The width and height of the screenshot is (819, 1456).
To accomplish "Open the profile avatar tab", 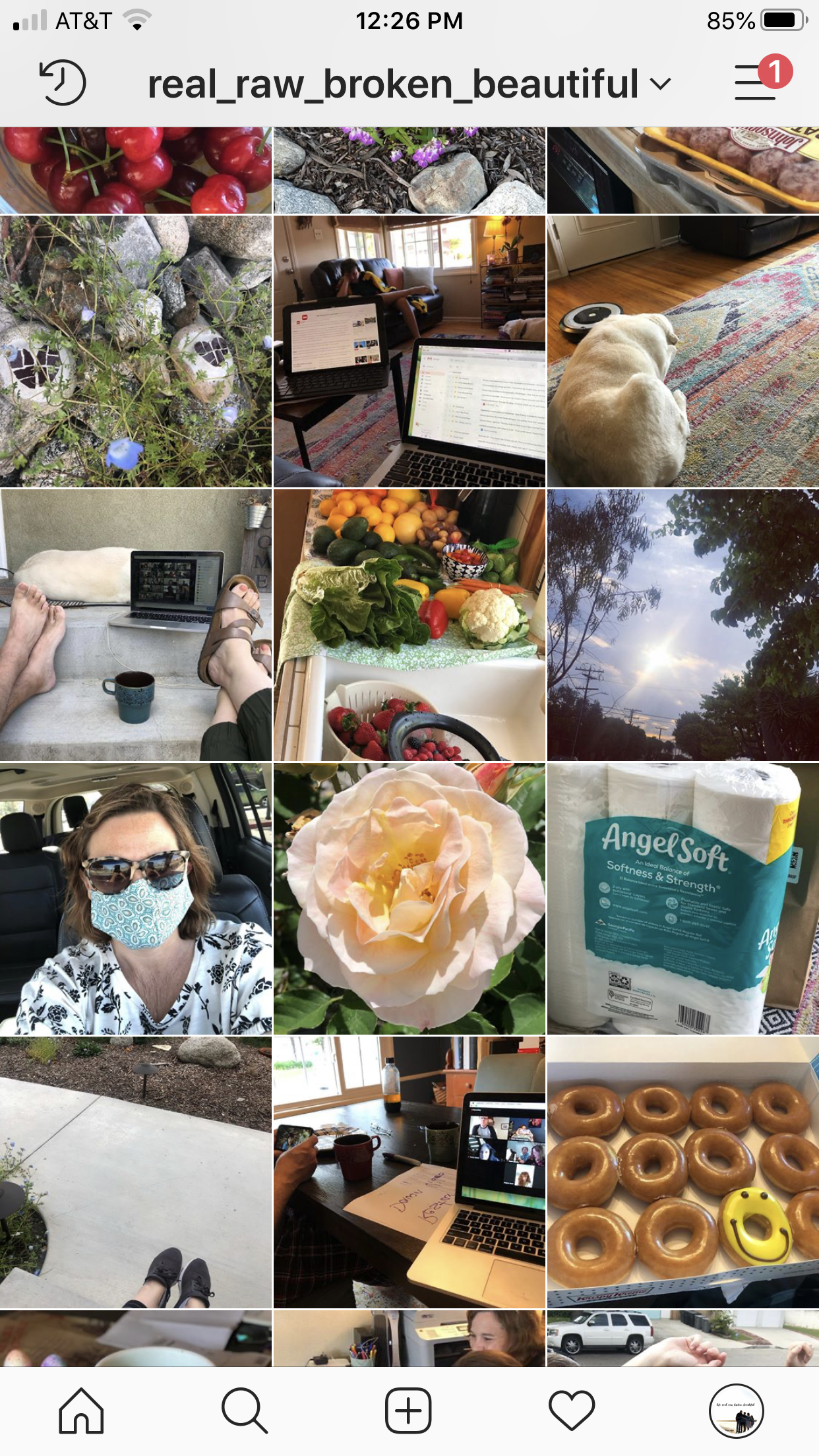I will click(736, 1410).
